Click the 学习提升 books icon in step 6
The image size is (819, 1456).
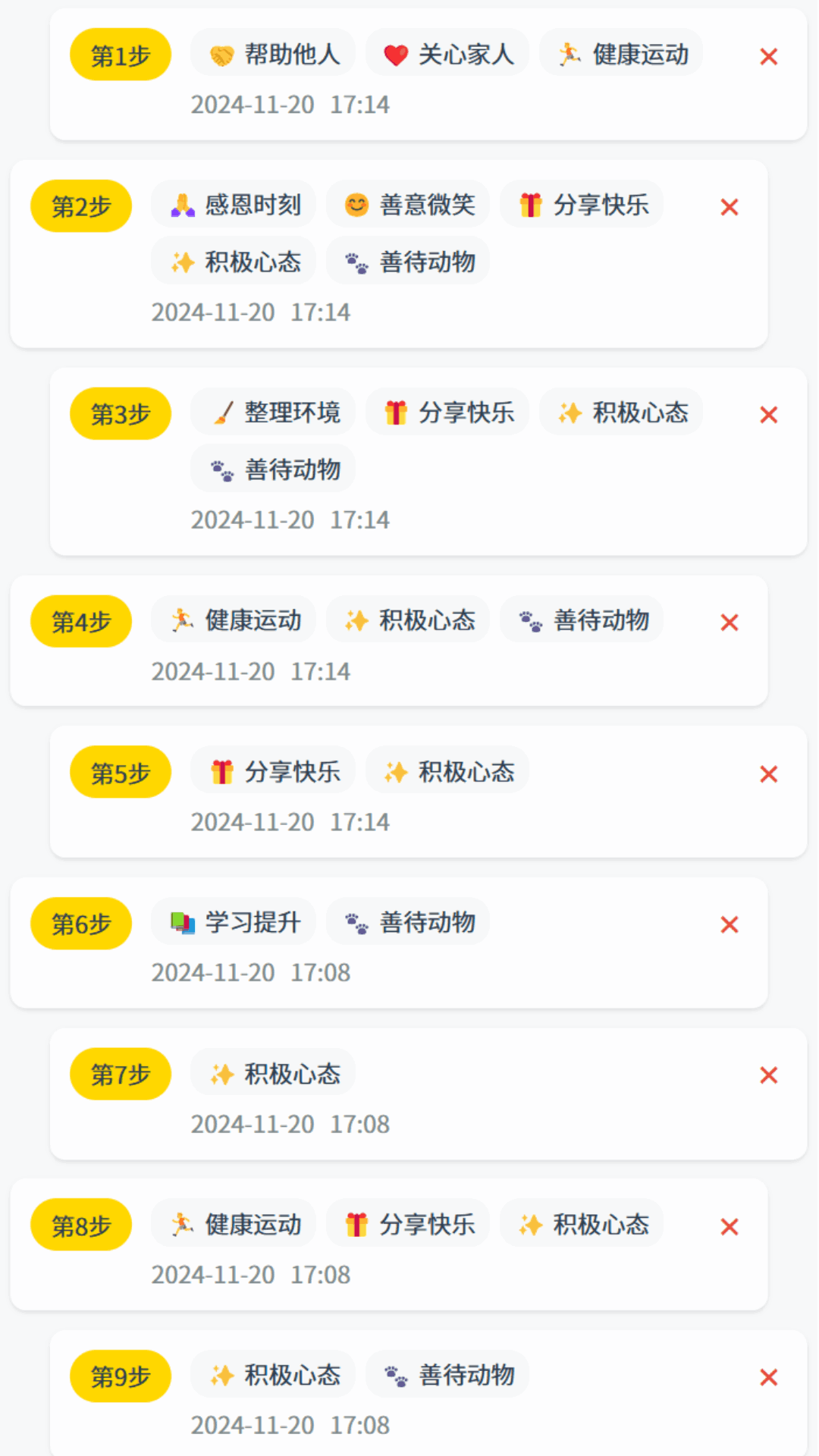click(184, 922)
